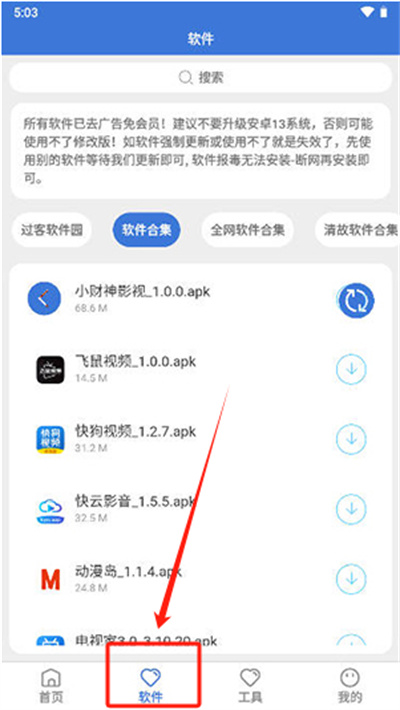
Task: Select the 过客软件园 chip
Action: [x=52, y=230]
